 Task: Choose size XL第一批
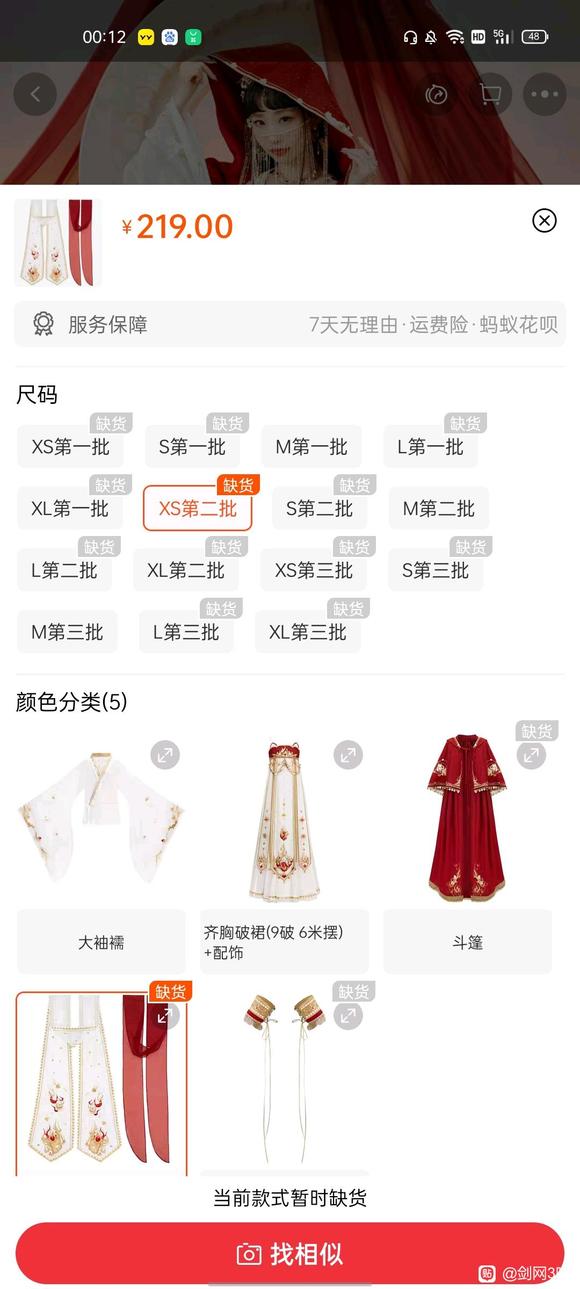point(69,509)
